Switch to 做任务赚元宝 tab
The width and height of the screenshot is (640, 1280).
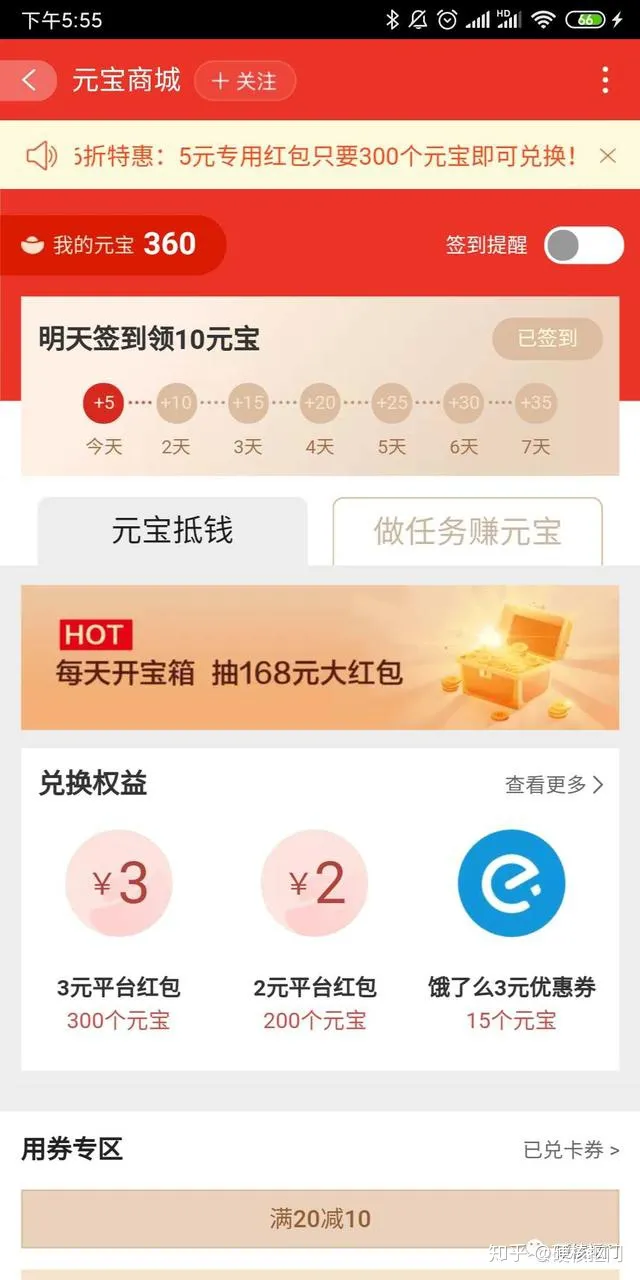tap(467, 531)
